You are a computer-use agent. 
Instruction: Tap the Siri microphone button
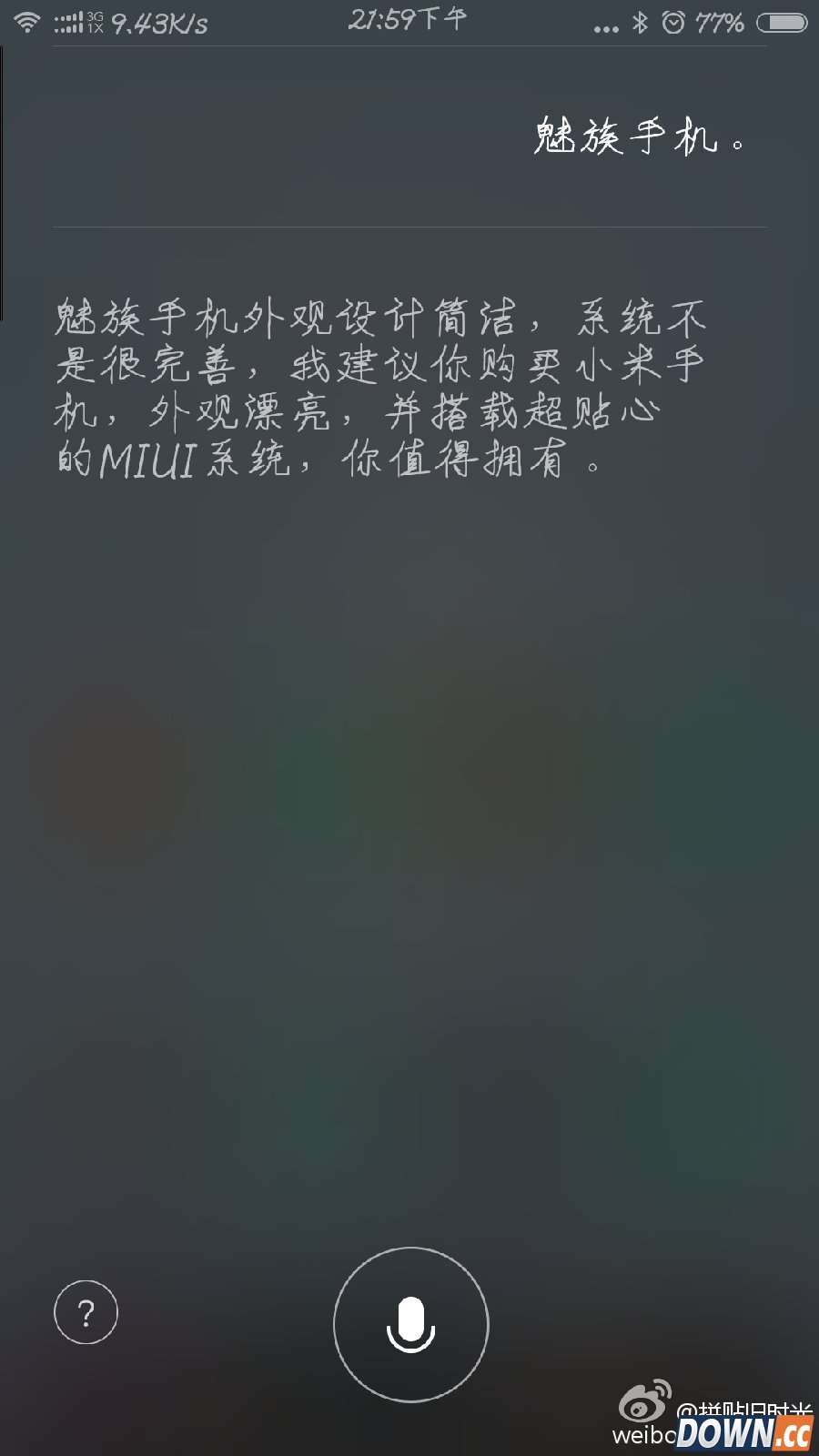409,1324
